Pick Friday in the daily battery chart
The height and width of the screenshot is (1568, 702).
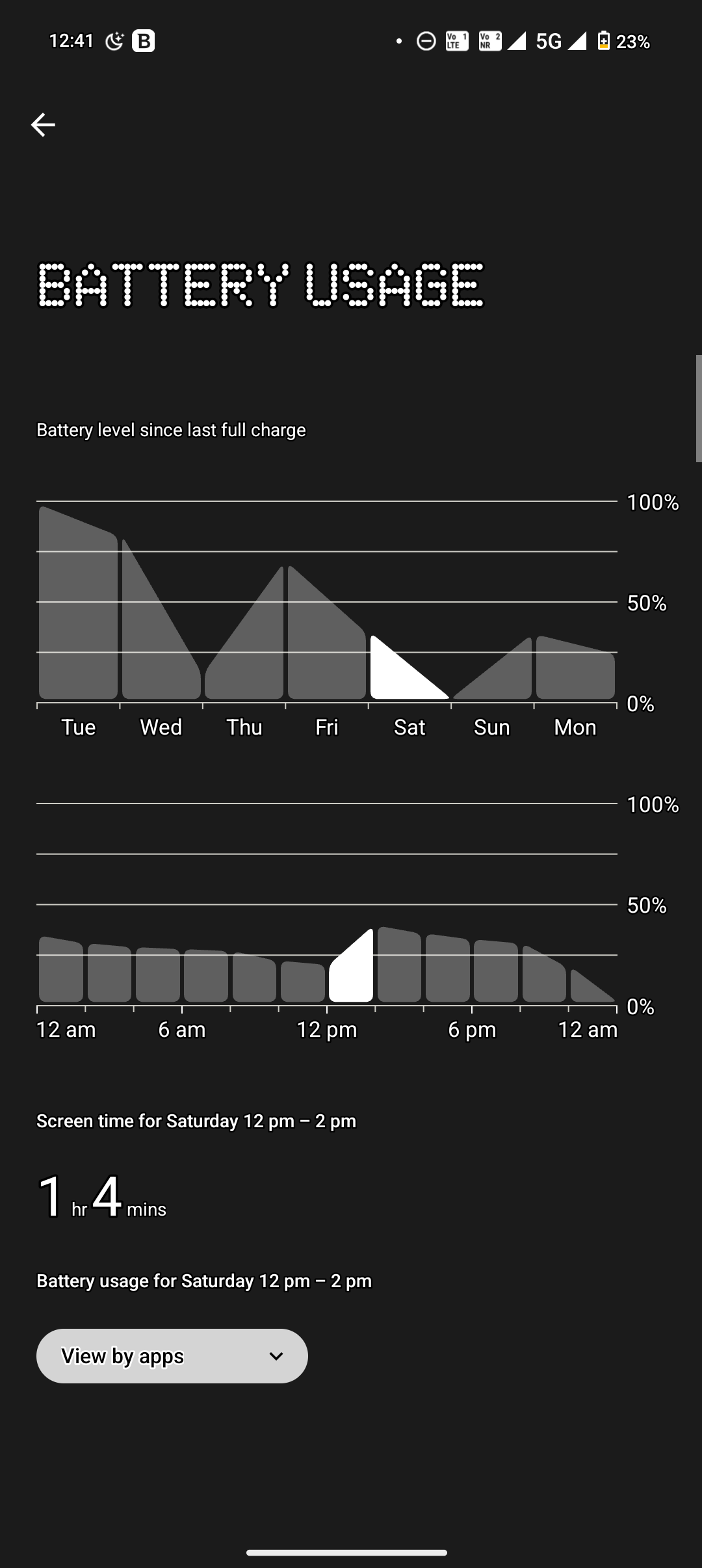pos(326,650)
